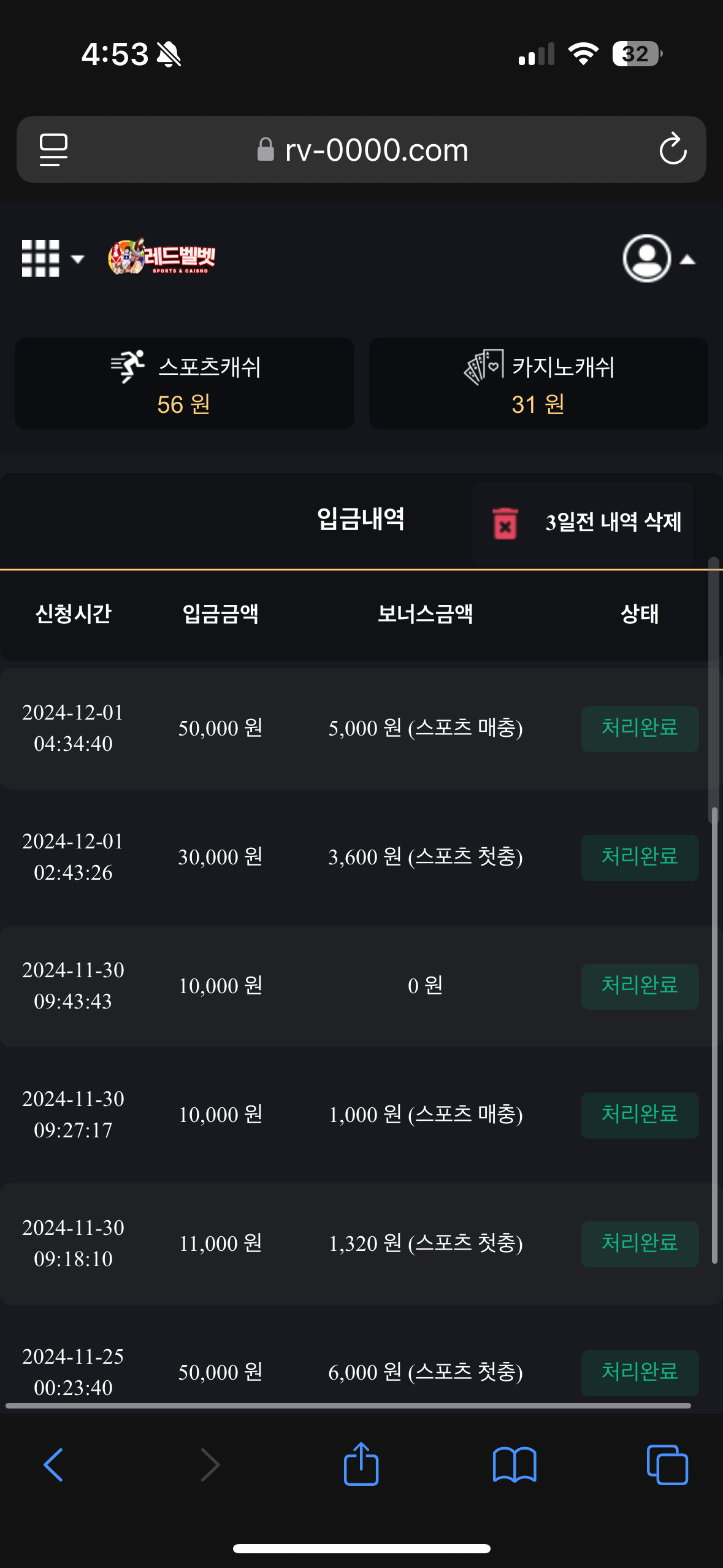Viewport: 723px width, 1568px height.
Task: Open the page settings reader icon
Action: click(x=53, y=150)
